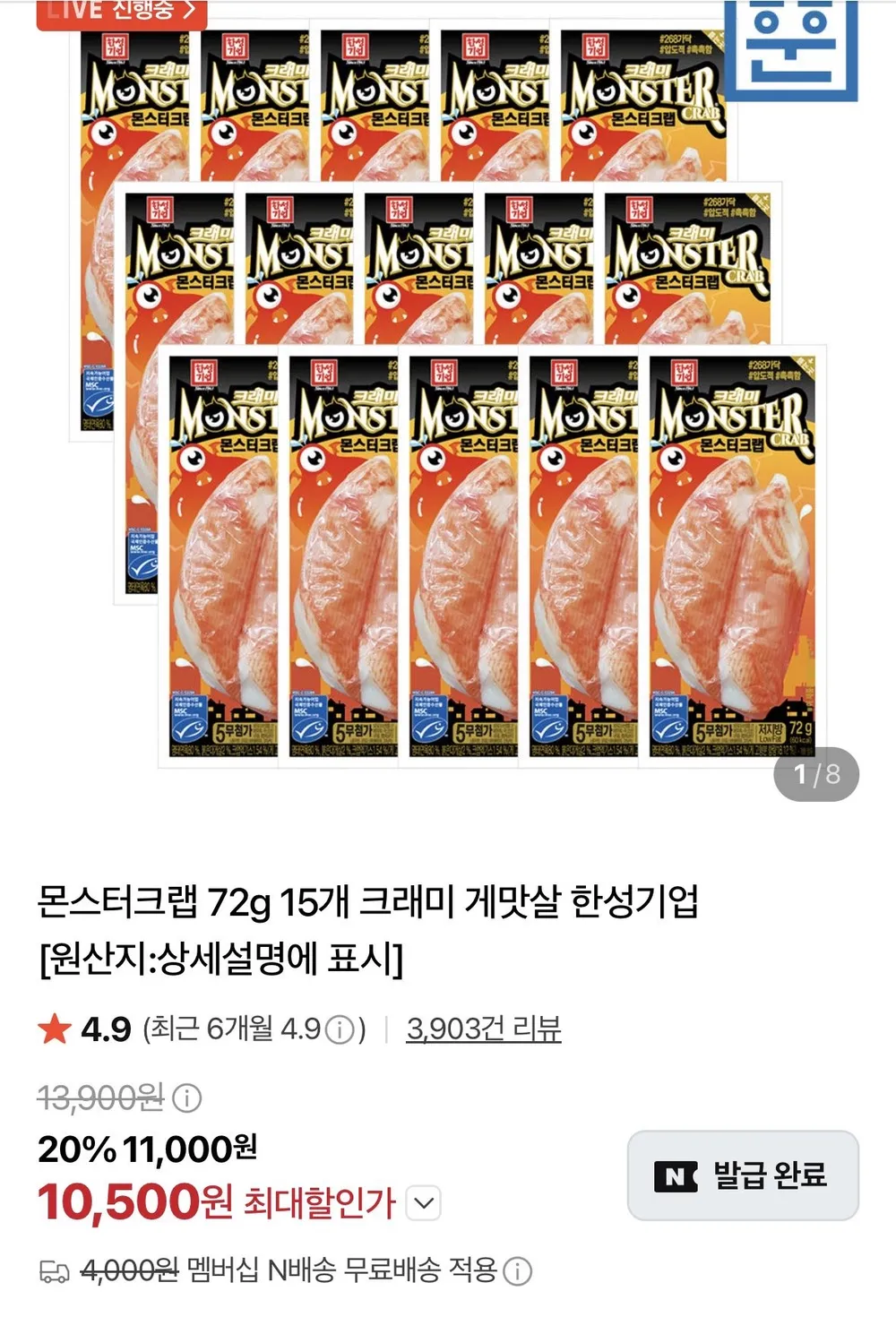Tap the 발급 완료 coupon button
This screenshot has height=1317, width=896.
click(743, 1175)
